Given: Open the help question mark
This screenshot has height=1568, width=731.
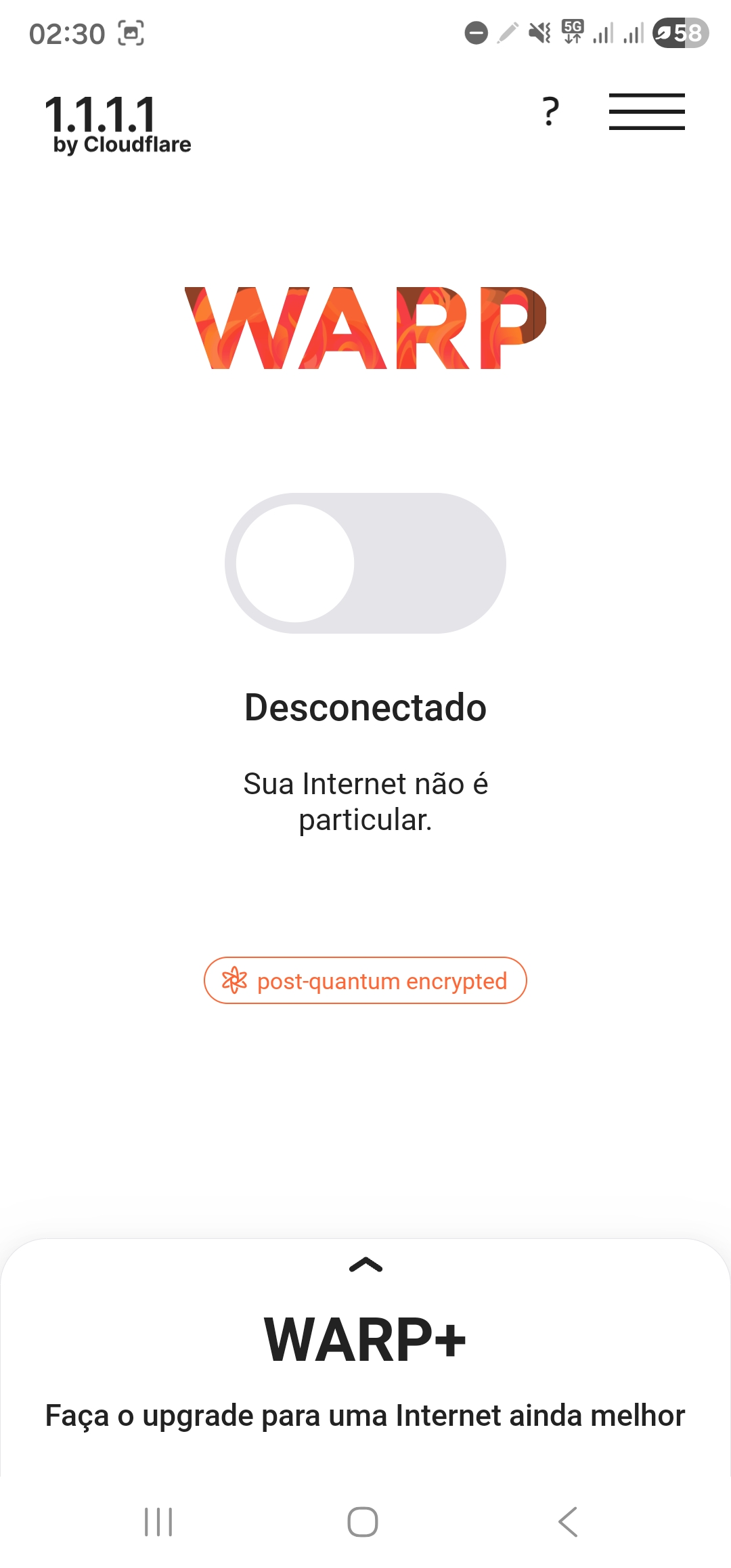Looking at the screenshot, I should click(x=551, y=112).
